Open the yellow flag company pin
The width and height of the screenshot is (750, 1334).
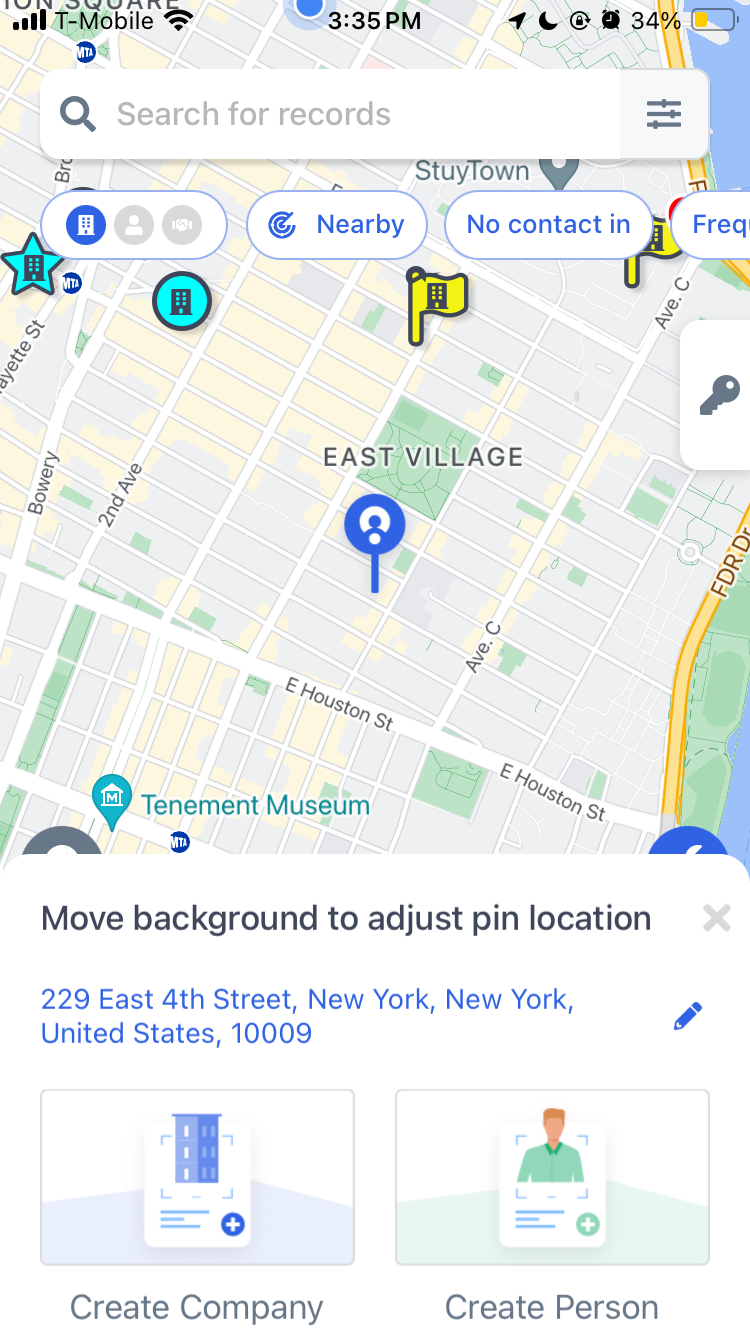(x=436, y=300)
